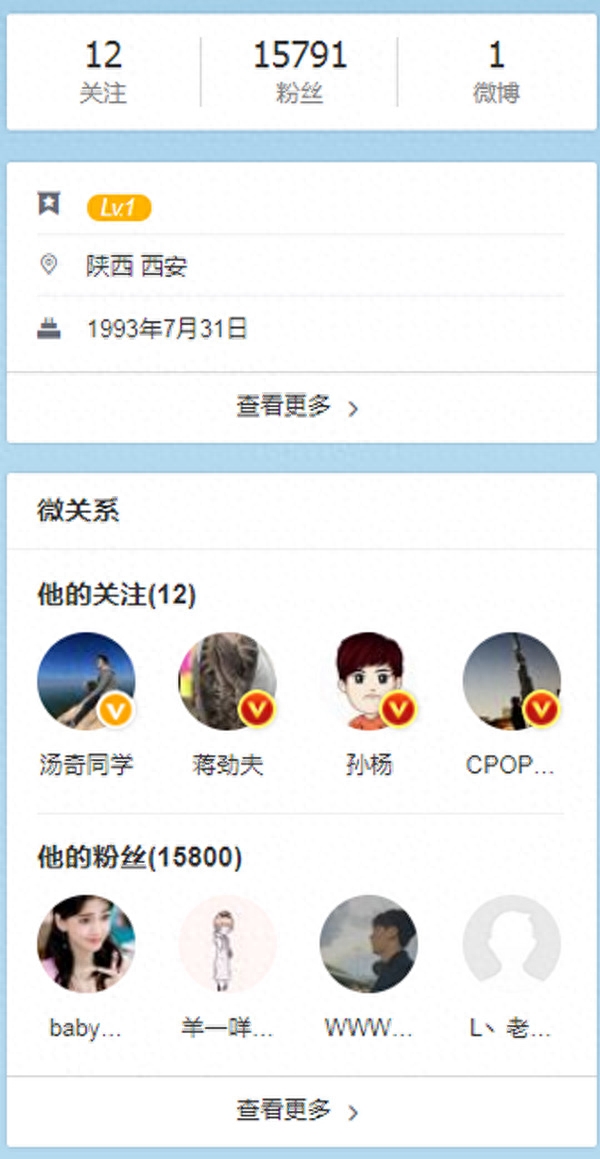
Task: Expand 查看更多 under the birthday info
Action: (x=298, y=407)
